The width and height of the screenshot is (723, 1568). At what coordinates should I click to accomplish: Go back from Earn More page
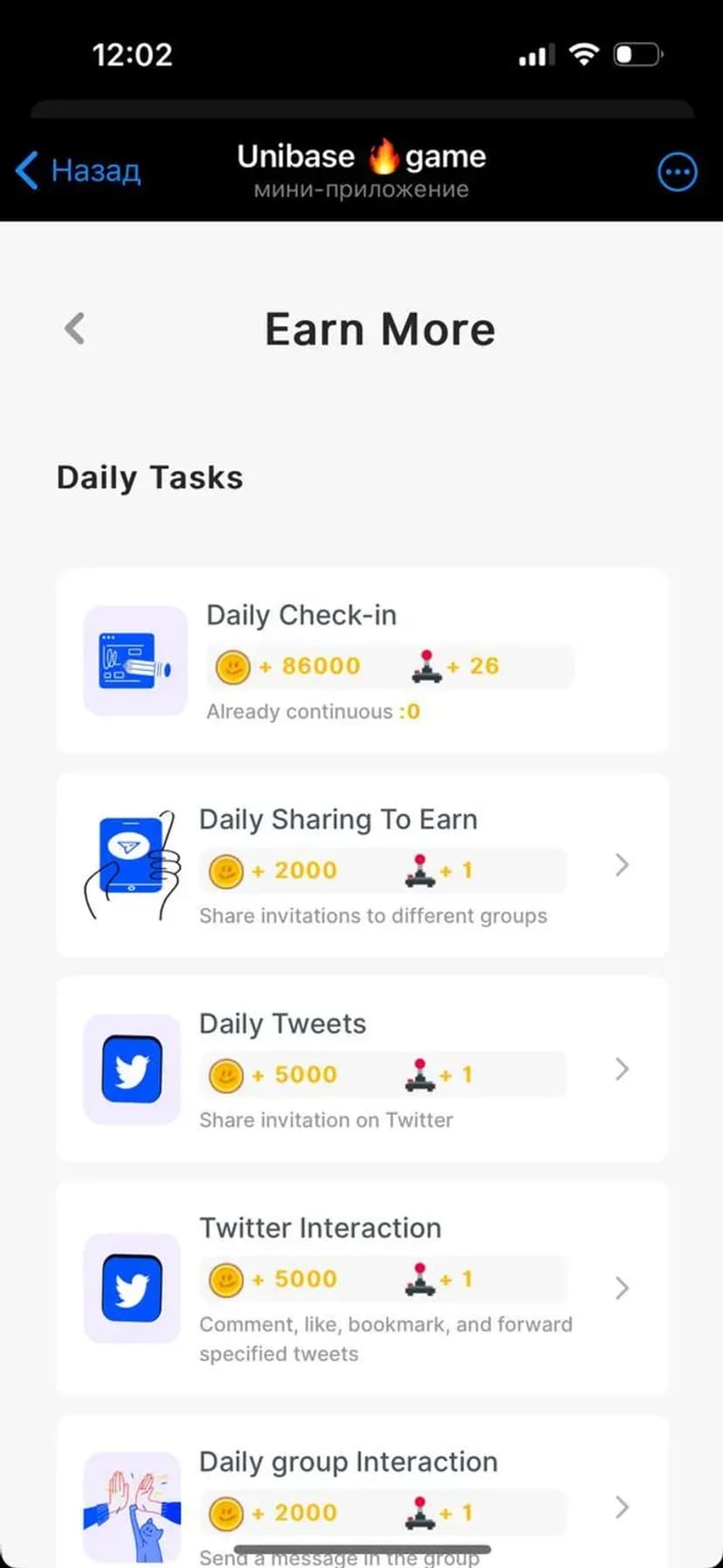tap(75, 329)
